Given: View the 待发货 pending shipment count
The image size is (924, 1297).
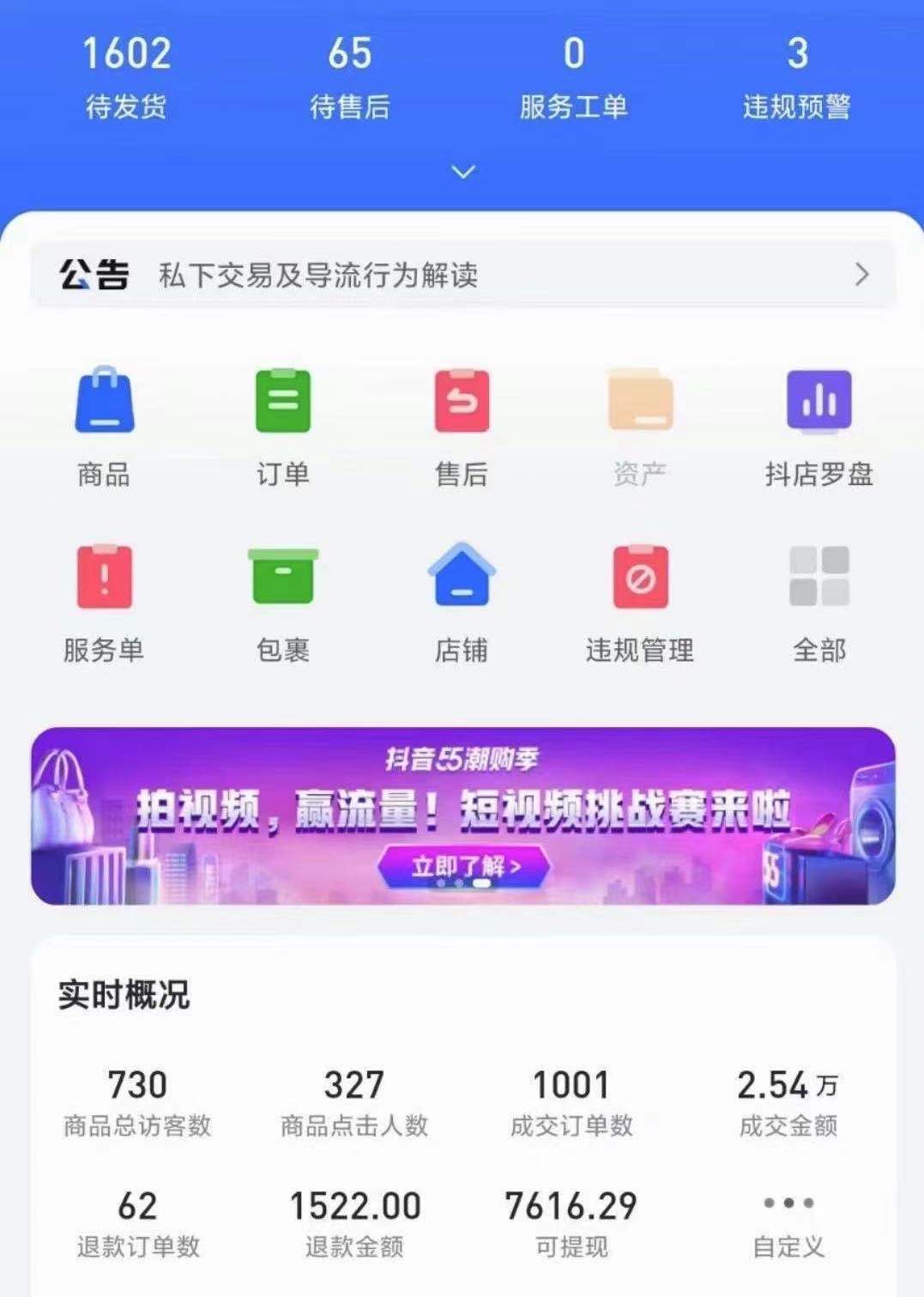Looking at the screenshot, I should (x=125, y=73).
